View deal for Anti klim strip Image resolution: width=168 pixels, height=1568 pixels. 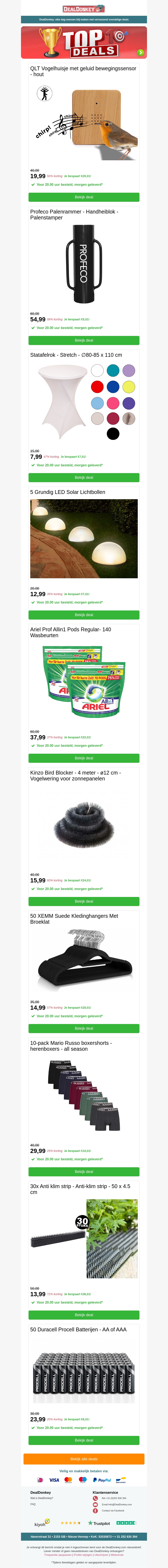click(x=84, y=1315)
